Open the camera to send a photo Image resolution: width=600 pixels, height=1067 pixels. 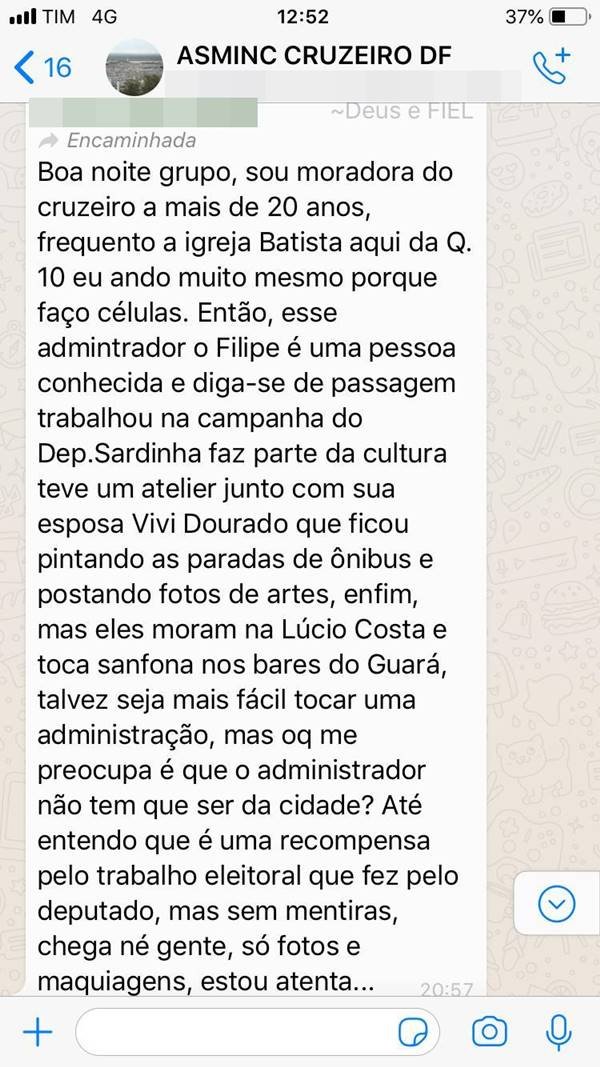pos(489,1032)
